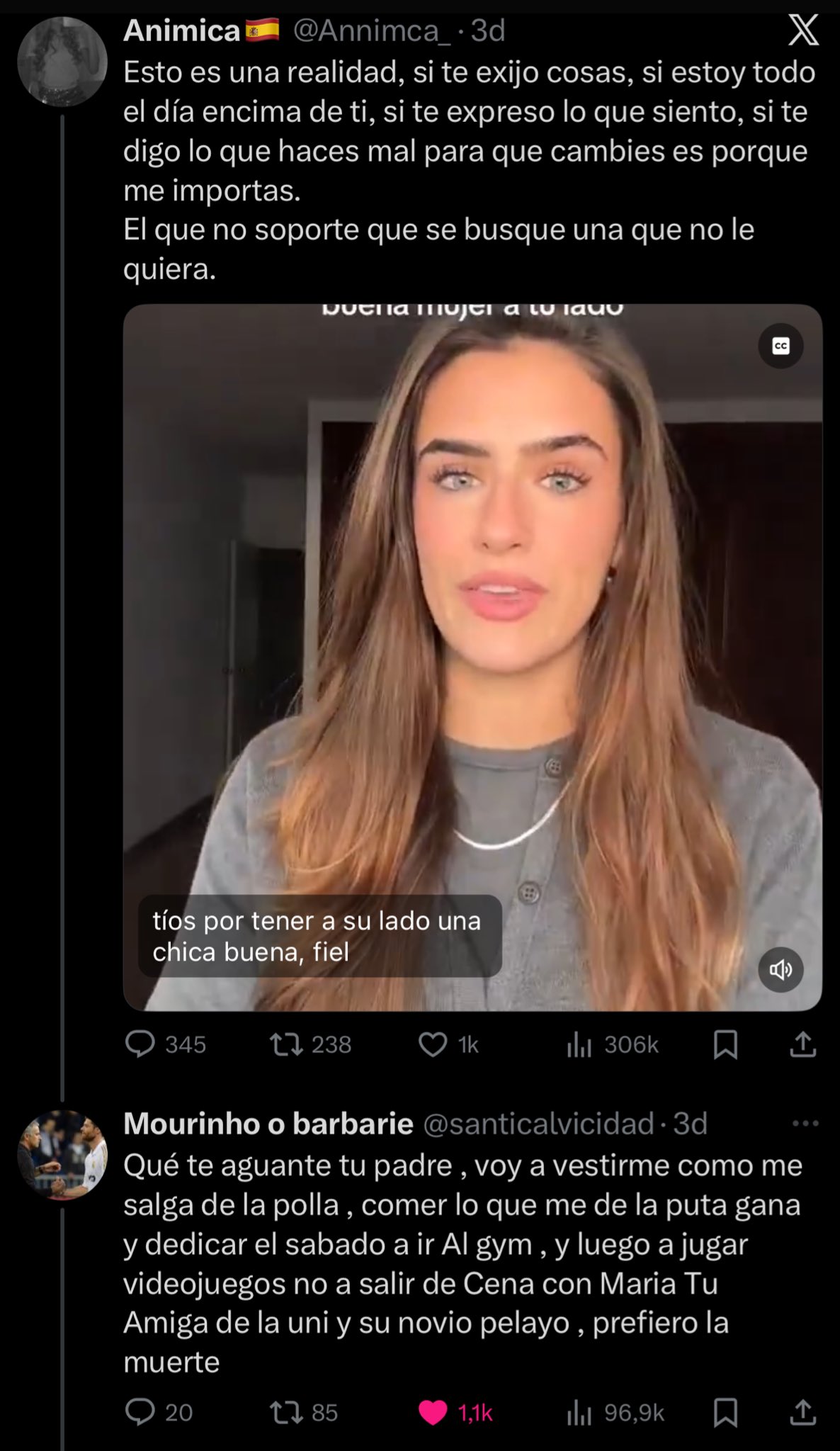Open Animica's profile picture

tap(62, 62)
